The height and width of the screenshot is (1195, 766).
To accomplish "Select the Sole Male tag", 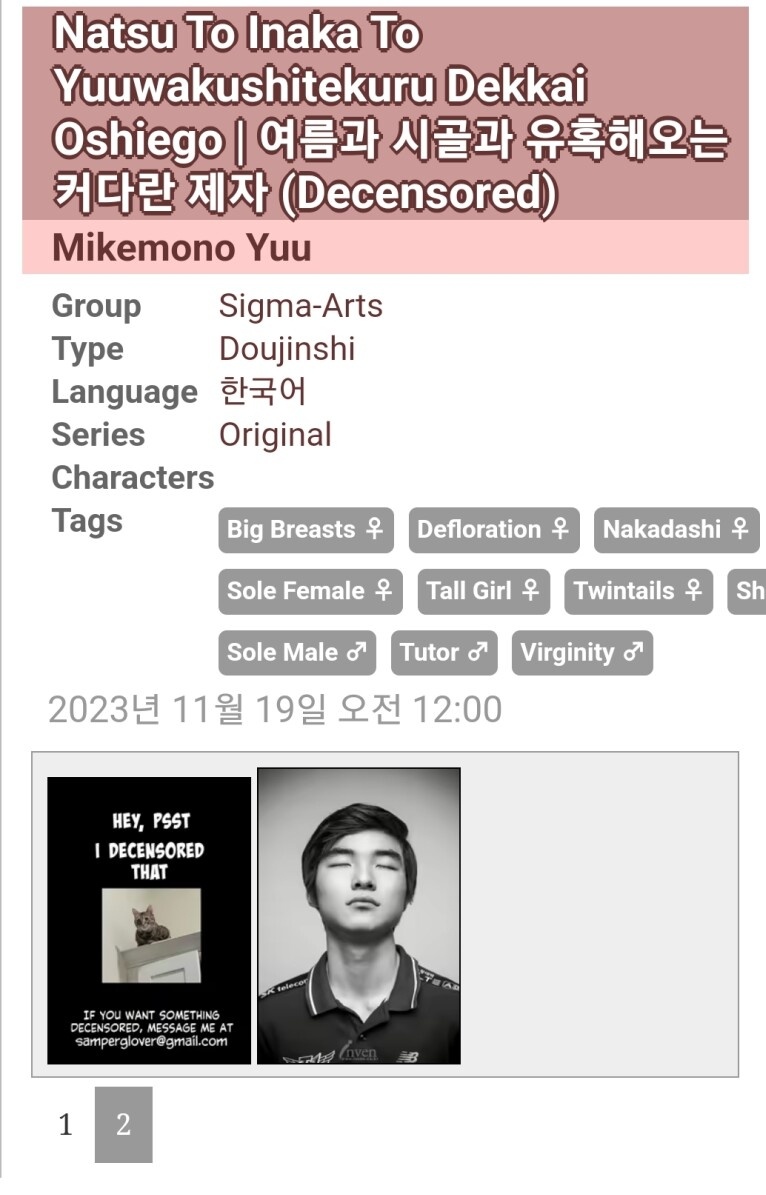I will pos(297,653).
